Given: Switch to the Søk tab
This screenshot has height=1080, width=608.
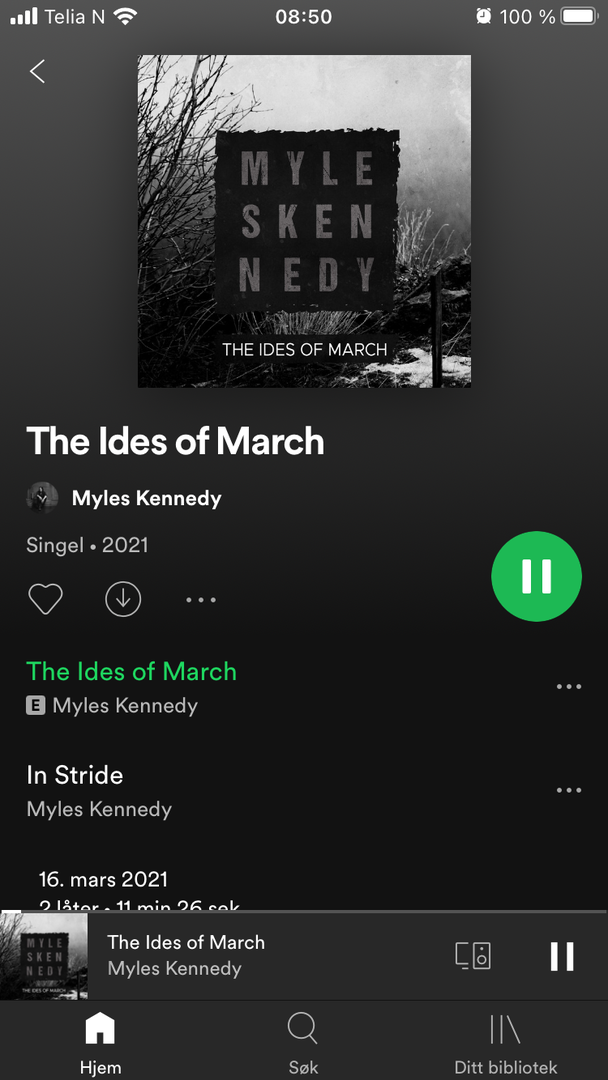Looking at the screenshot, I should [x=303, y=1040].
